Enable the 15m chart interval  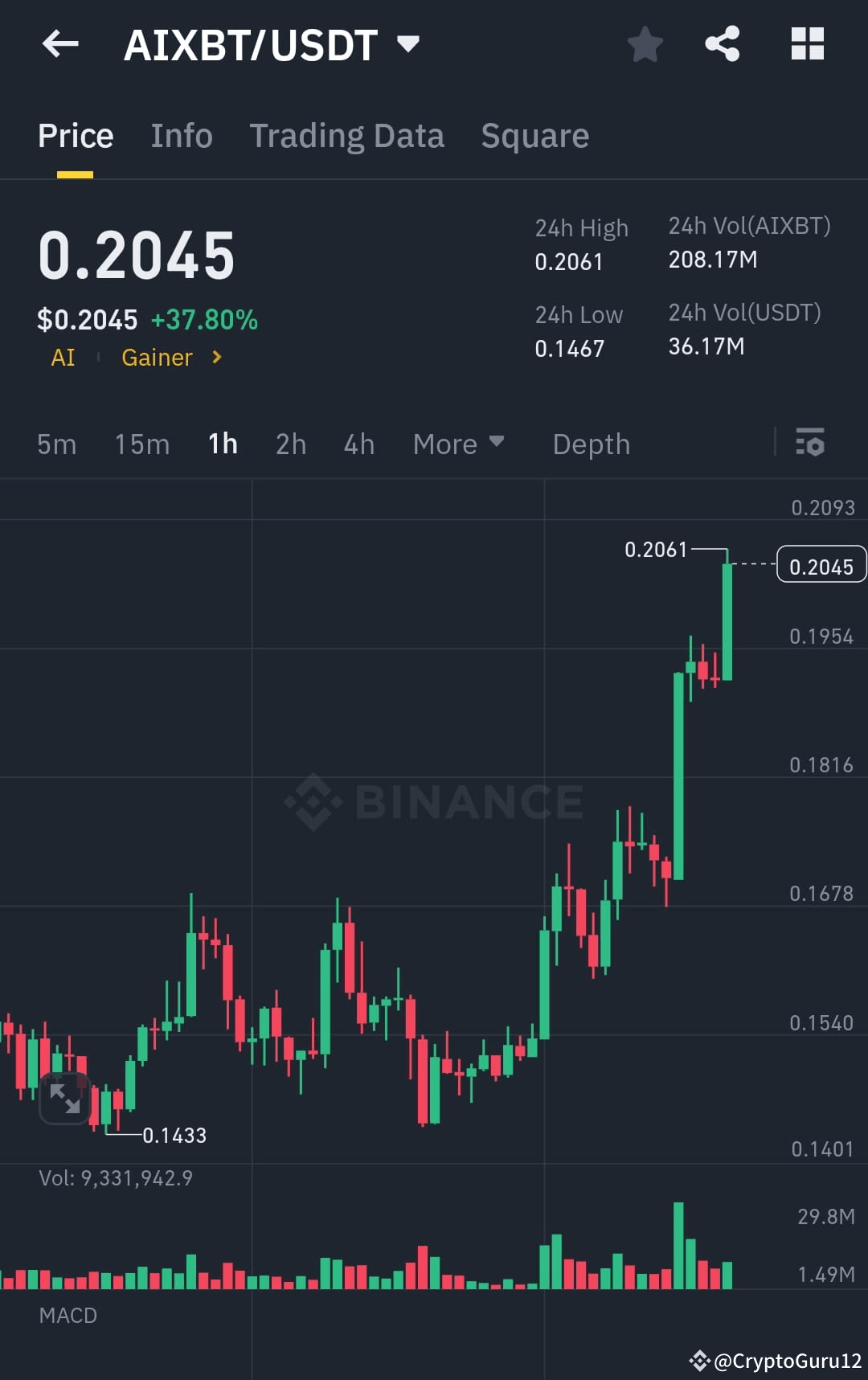pyautogui.click(x=141, y=444)
